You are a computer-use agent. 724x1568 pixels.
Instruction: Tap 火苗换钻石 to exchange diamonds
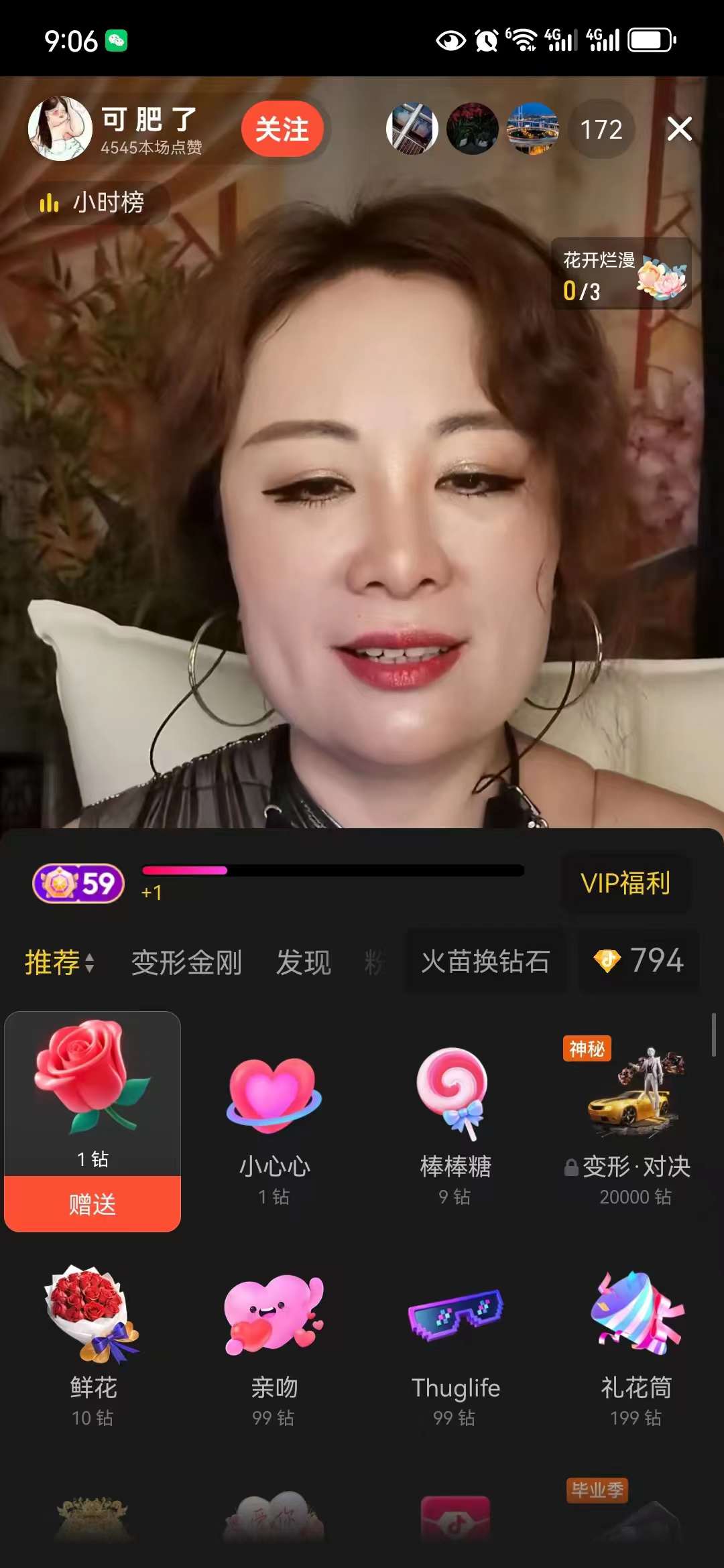(485, 962)
